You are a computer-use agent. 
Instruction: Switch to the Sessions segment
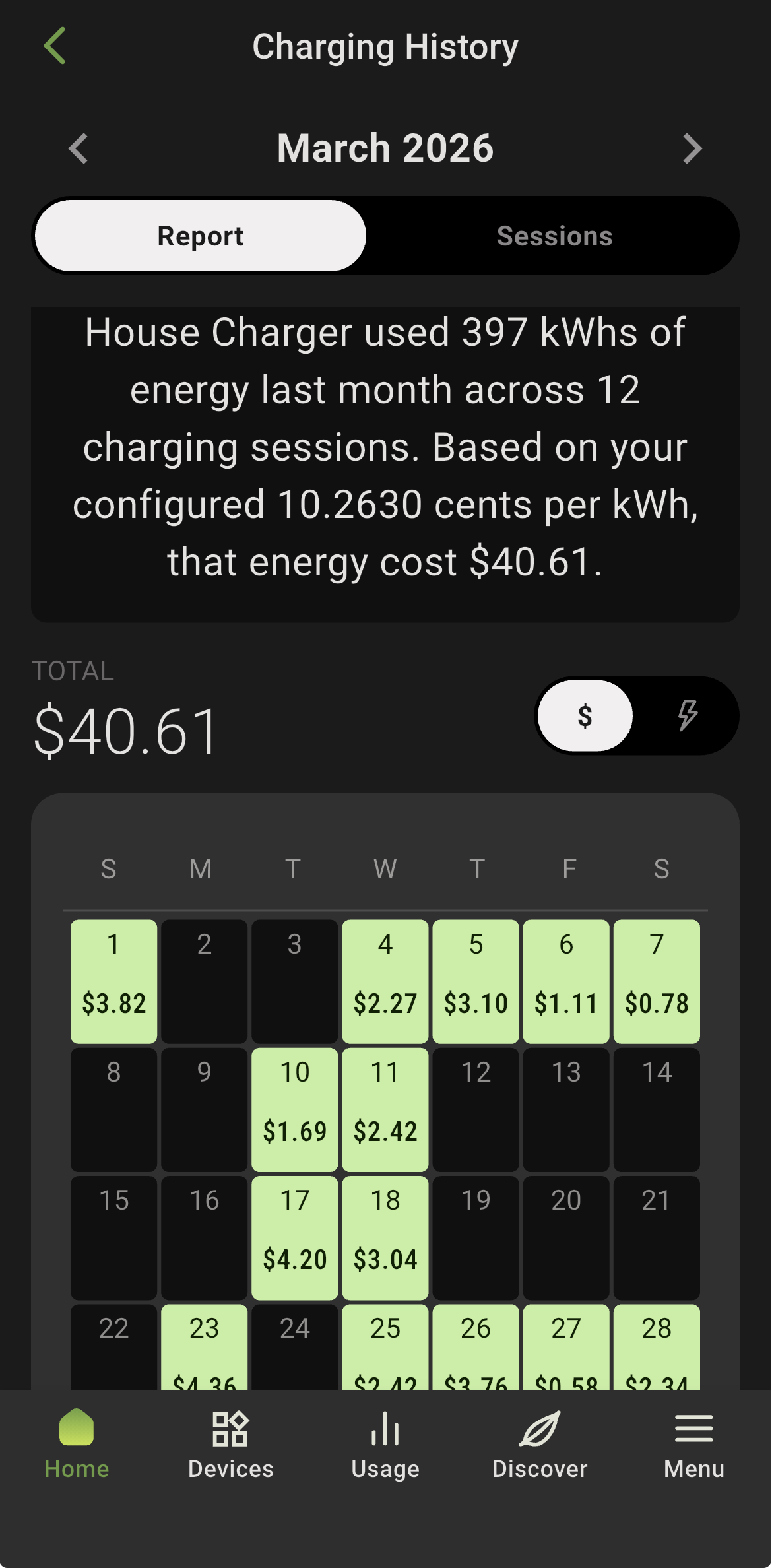pos(554,236)
